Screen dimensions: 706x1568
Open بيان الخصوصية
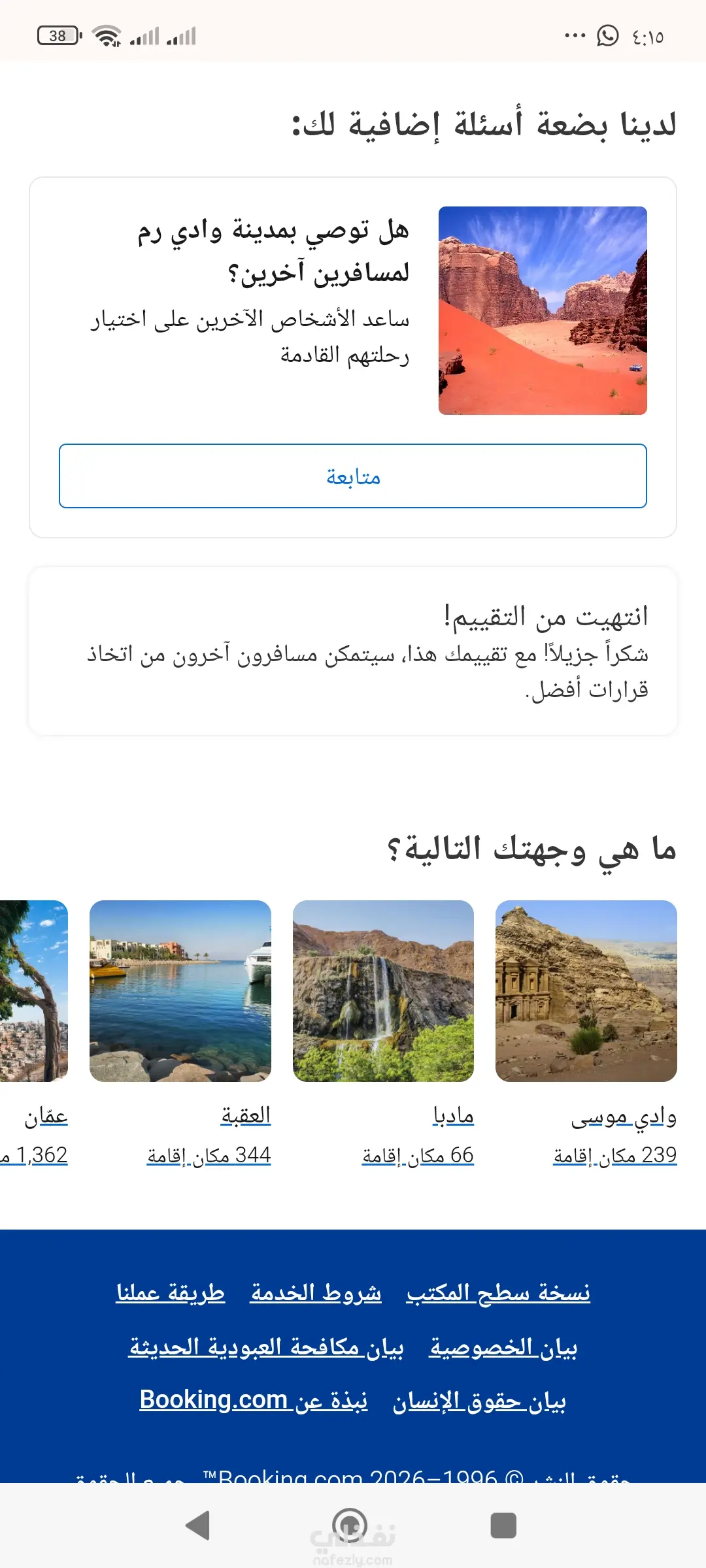(x=503, y=1347)
